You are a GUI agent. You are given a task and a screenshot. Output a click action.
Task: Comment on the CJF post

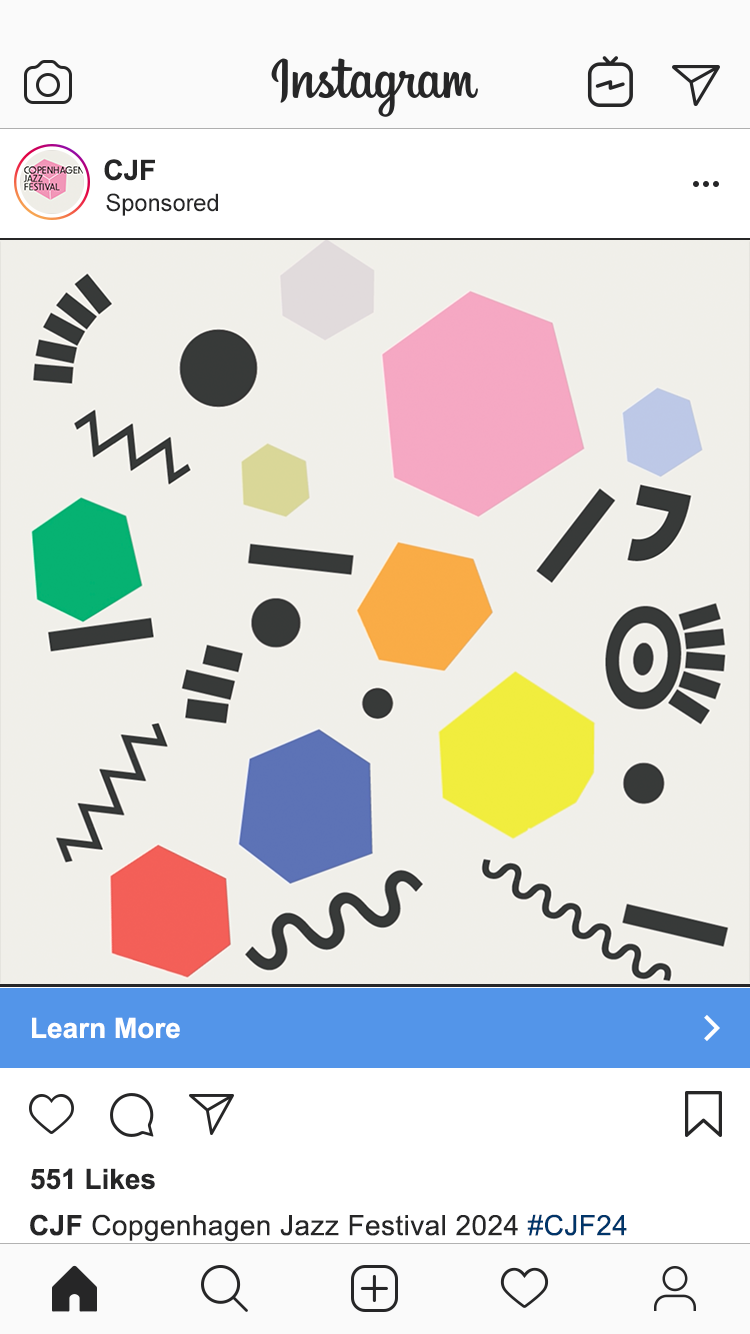132,1115
